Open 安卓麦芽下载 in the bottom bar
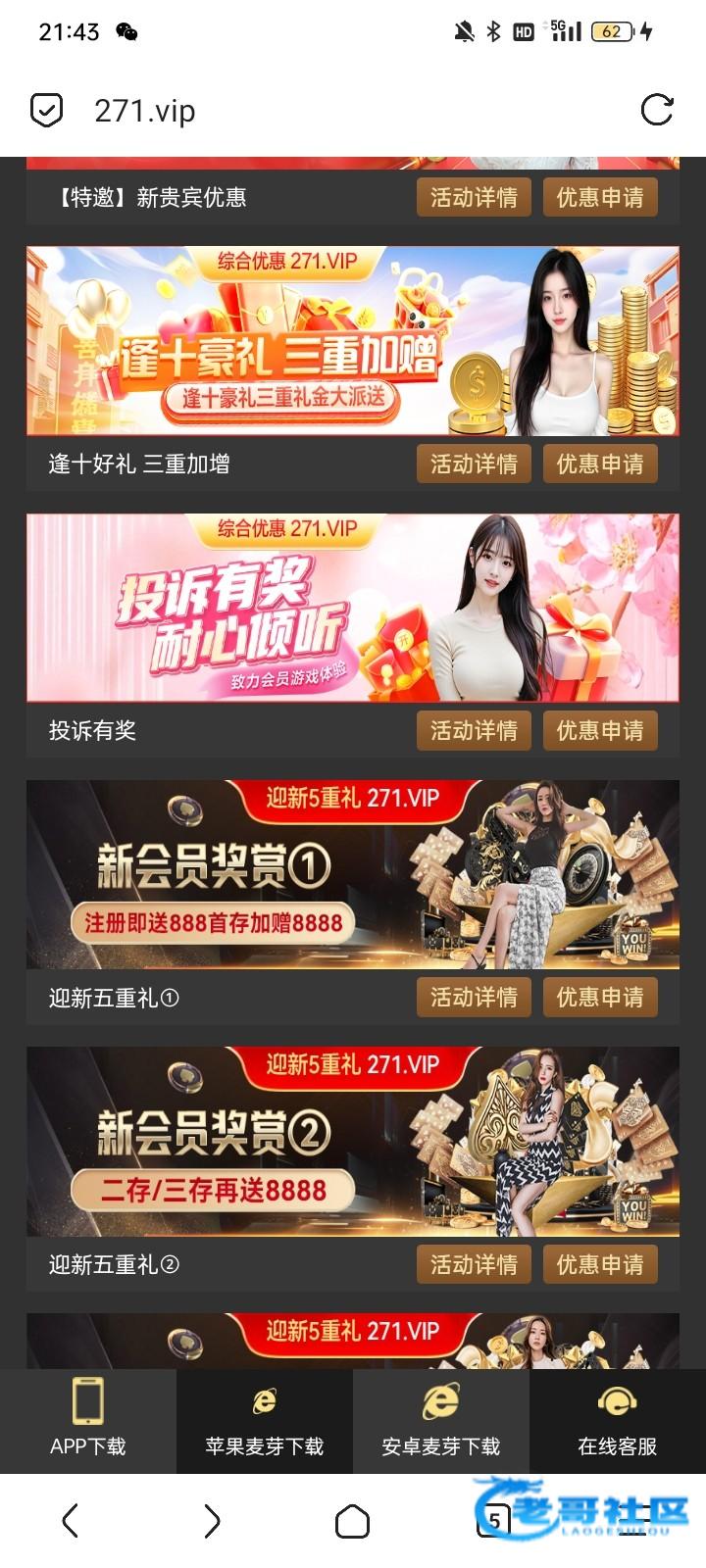The image size is (706, 1568). point(441,1421)
